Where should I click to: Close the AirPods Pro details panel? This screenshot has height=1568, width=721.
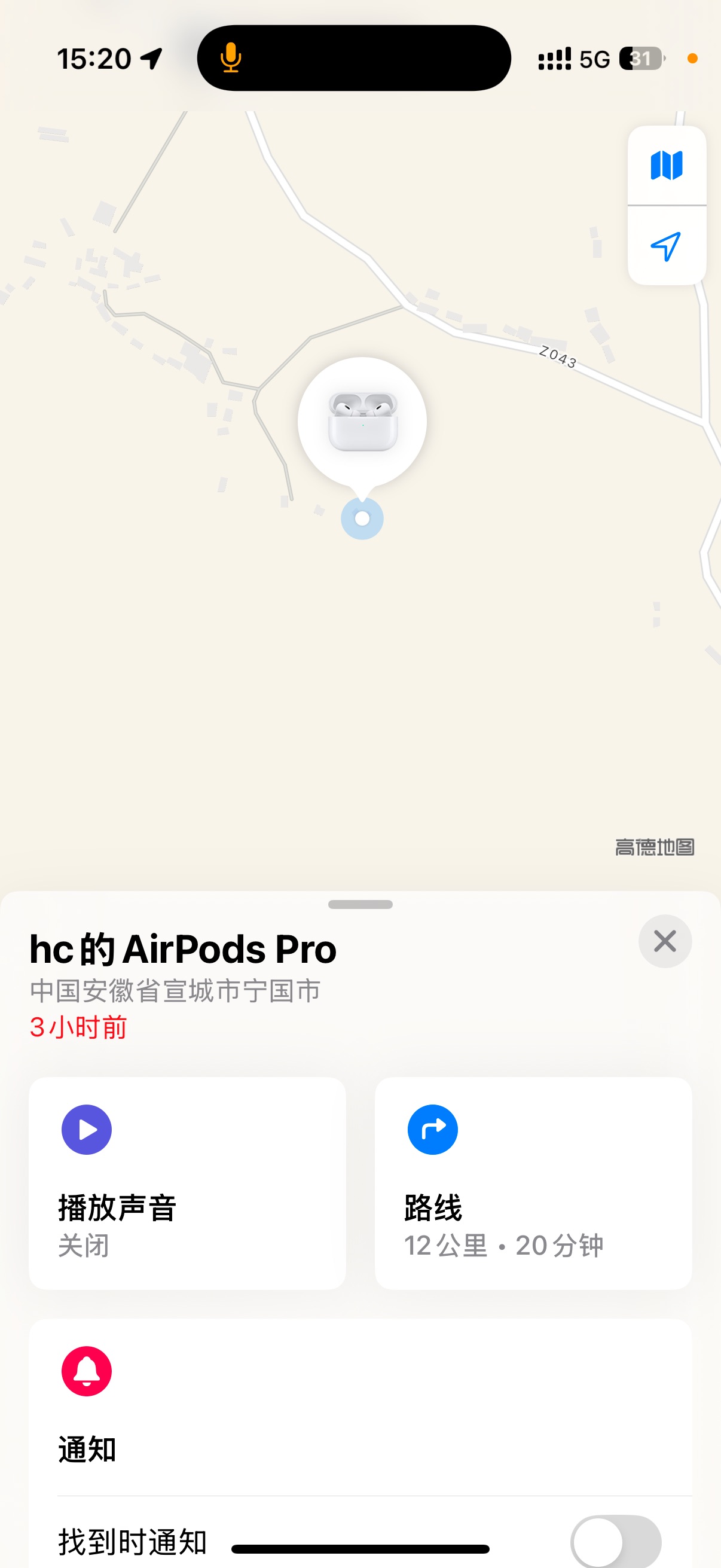click(664, 941)
